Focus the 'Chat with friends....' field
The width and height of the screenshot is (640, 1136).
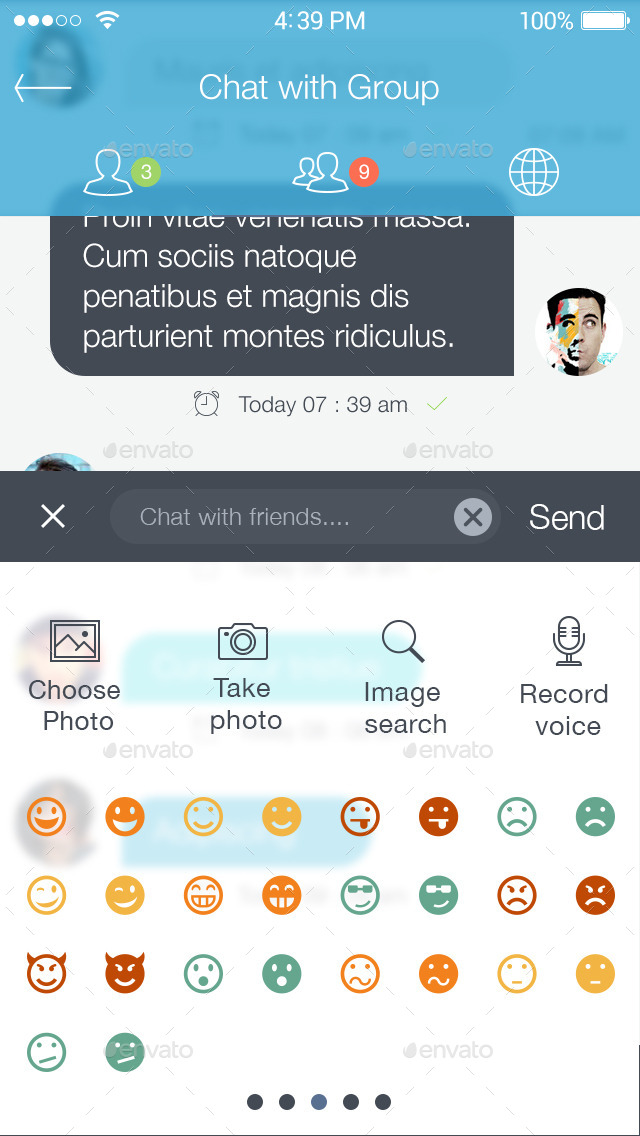(280, 517)
